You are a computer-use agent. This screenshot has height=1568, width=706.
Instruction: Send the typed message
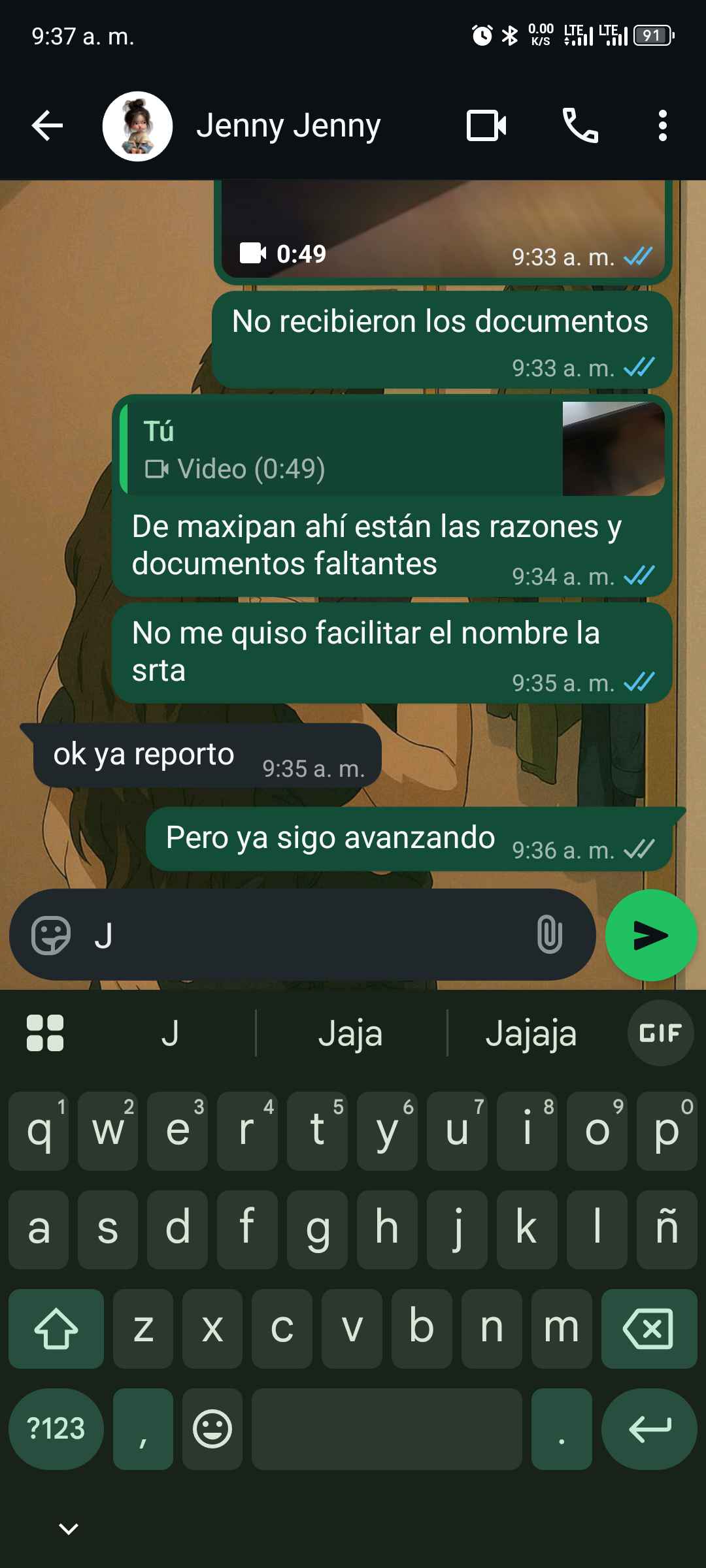(x=650, y=936)
